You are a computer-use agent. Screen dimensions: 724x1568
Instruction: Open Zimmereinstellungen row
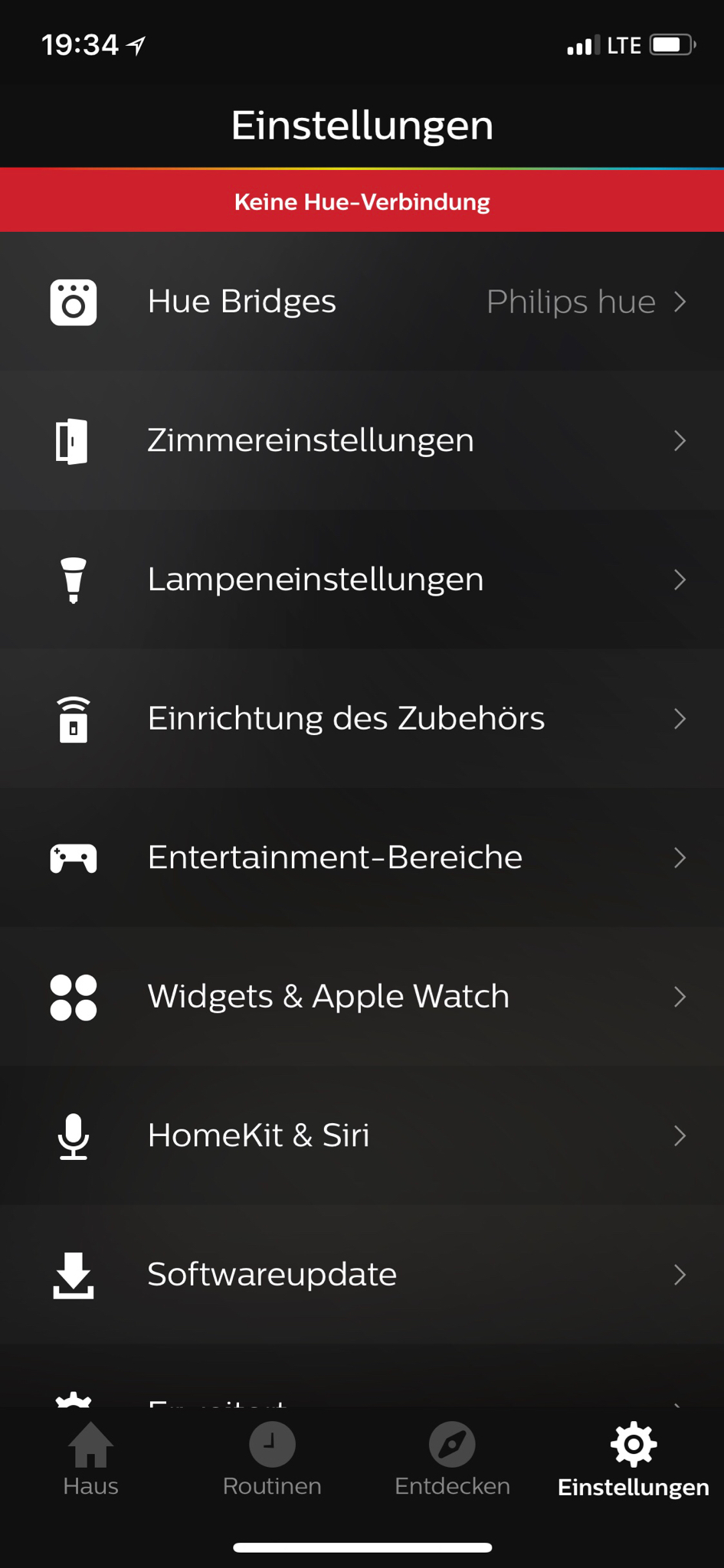[362, 441]
